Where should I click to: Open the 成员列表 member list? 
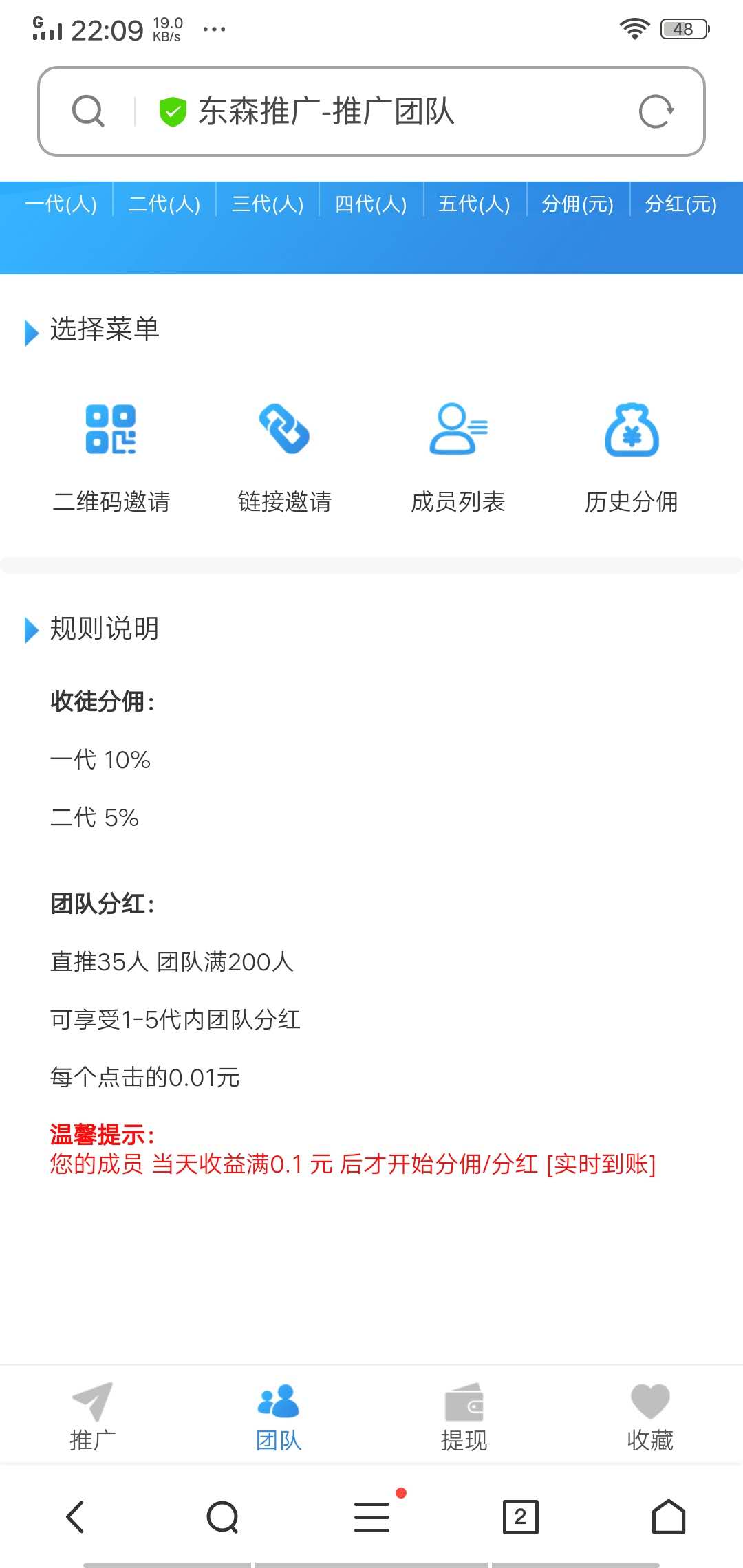point(457,454)
